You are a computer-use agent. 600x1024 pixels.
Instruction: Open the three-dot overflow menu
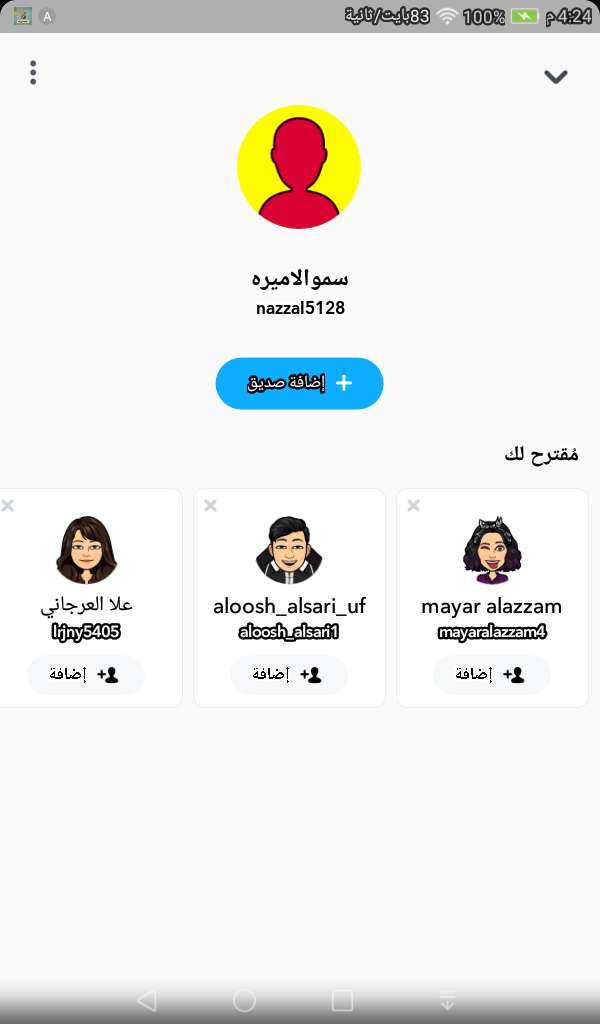tap(34, 73)
